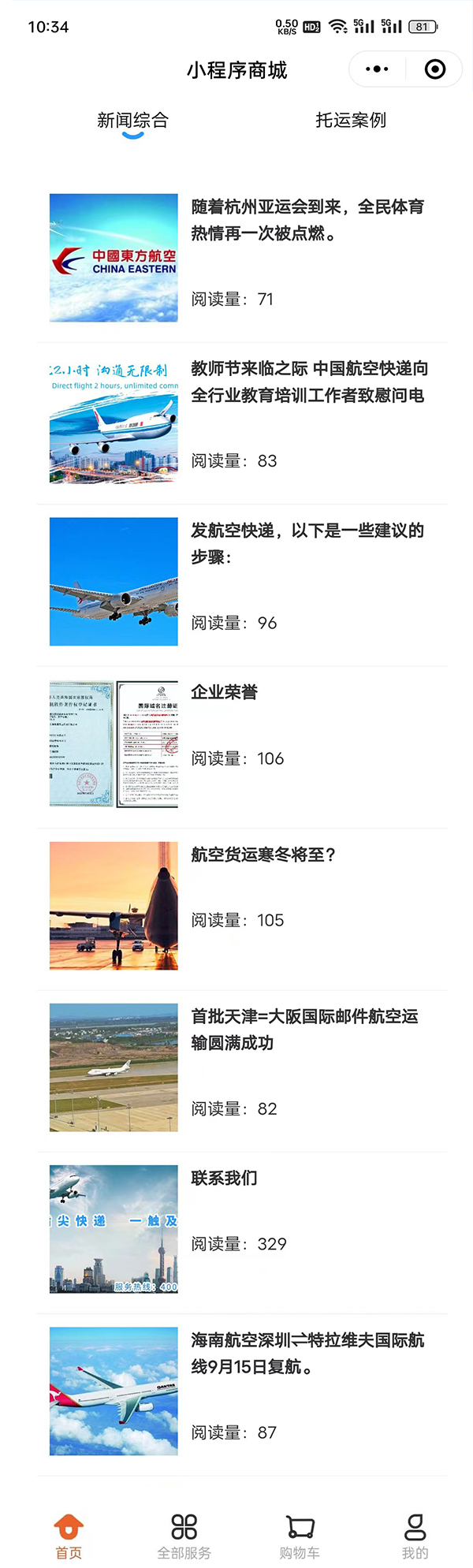
Task: Switch to the 托运案例 tab
Action: (351, 120)
